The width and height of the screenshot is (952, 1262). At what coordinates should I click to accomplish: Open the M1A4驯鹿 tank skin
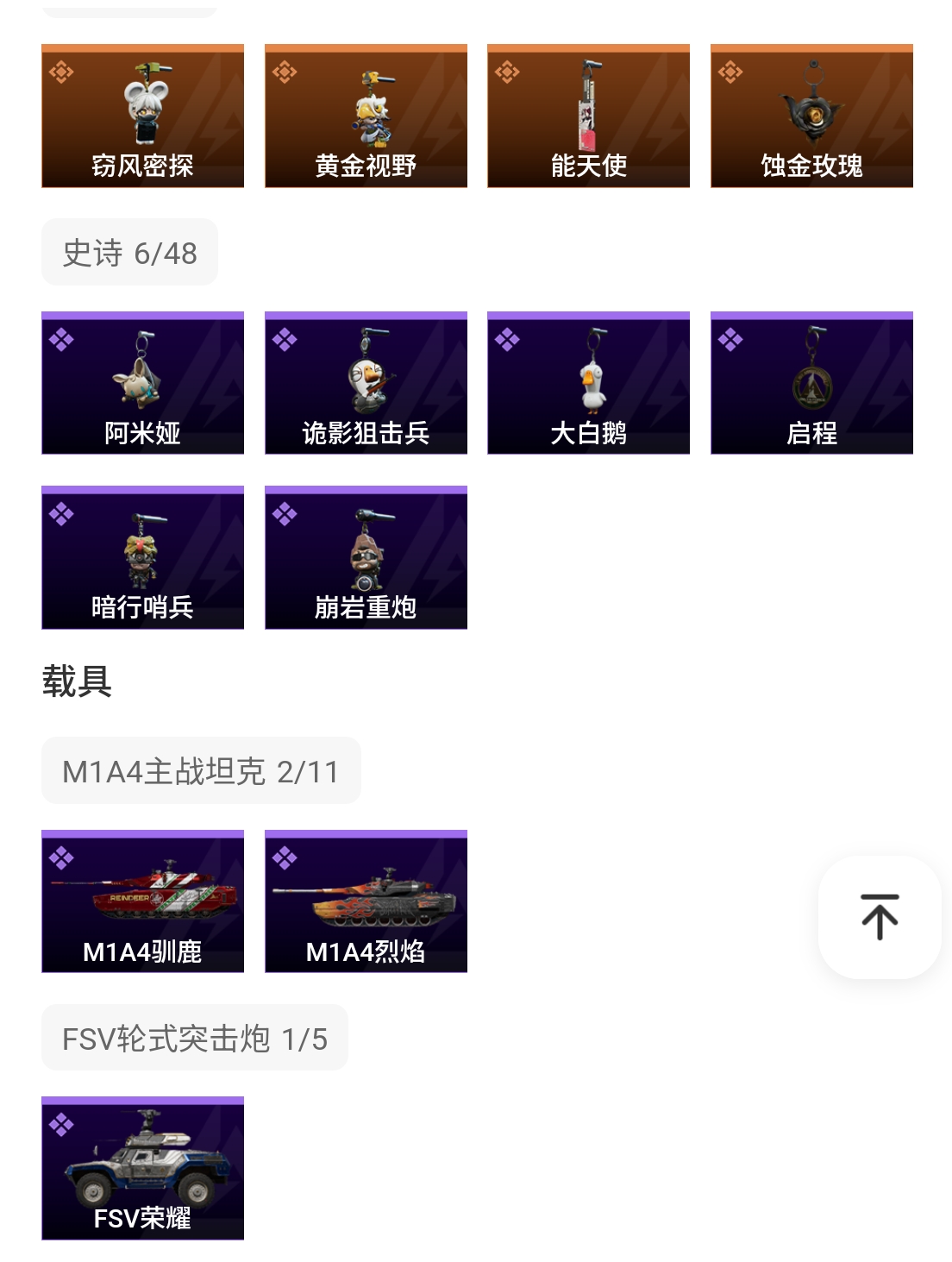[x=142, y=901]
